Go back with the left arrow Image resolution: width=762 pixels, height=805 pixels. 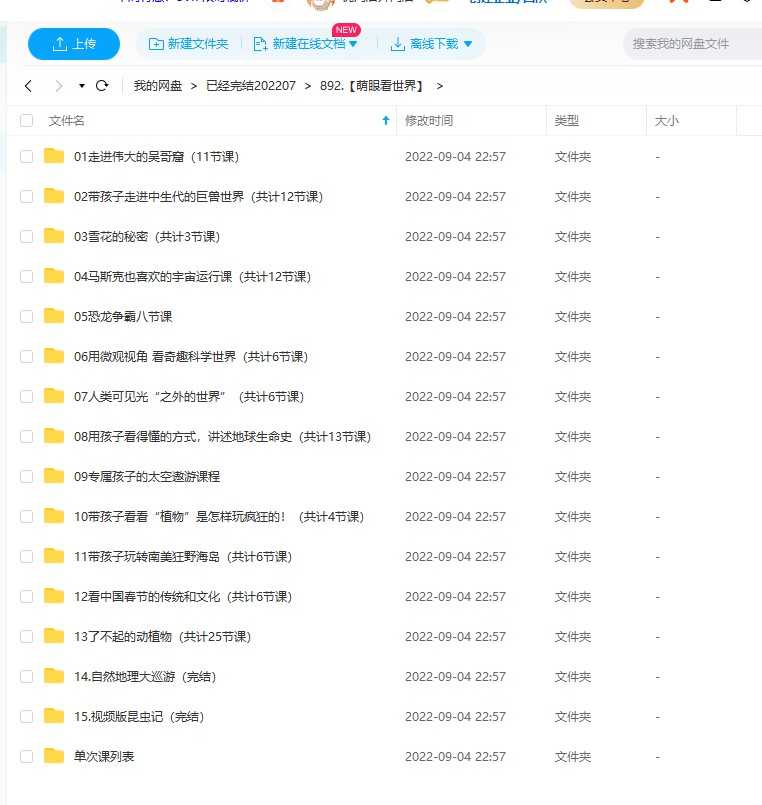point(28,86)
